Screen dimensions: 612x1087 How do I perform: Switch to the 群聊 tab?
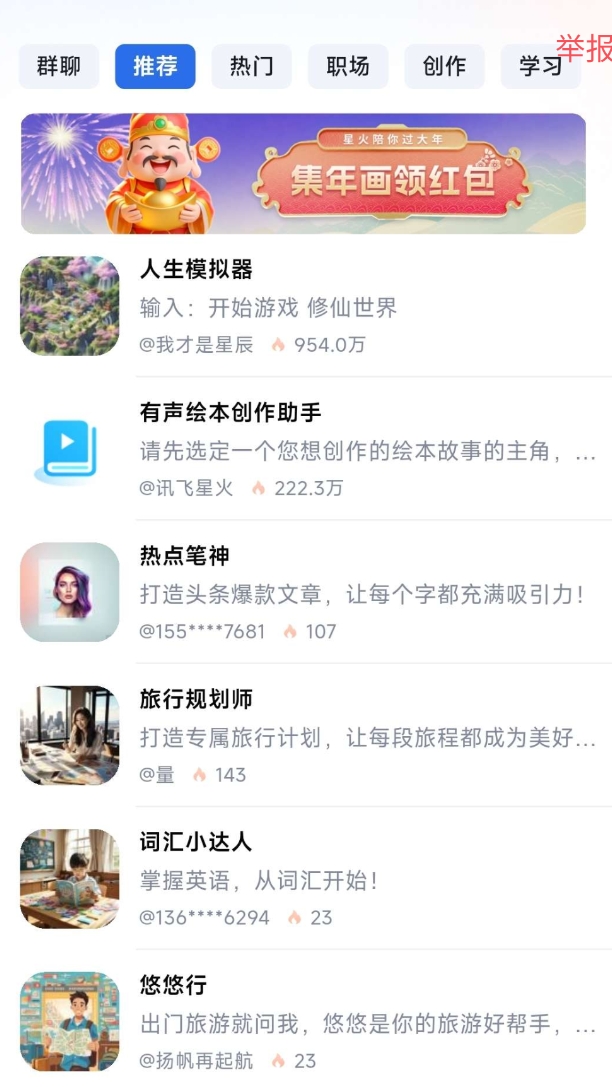pos(58,67)
